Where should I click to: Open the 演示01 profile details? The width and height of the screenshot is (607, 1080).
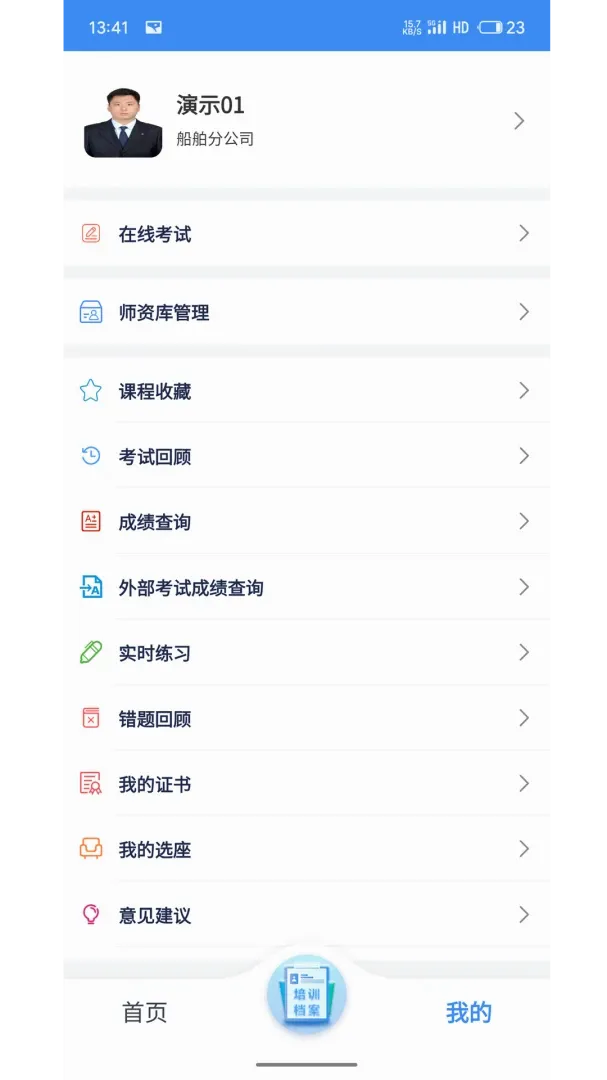(x=307, y=122)
